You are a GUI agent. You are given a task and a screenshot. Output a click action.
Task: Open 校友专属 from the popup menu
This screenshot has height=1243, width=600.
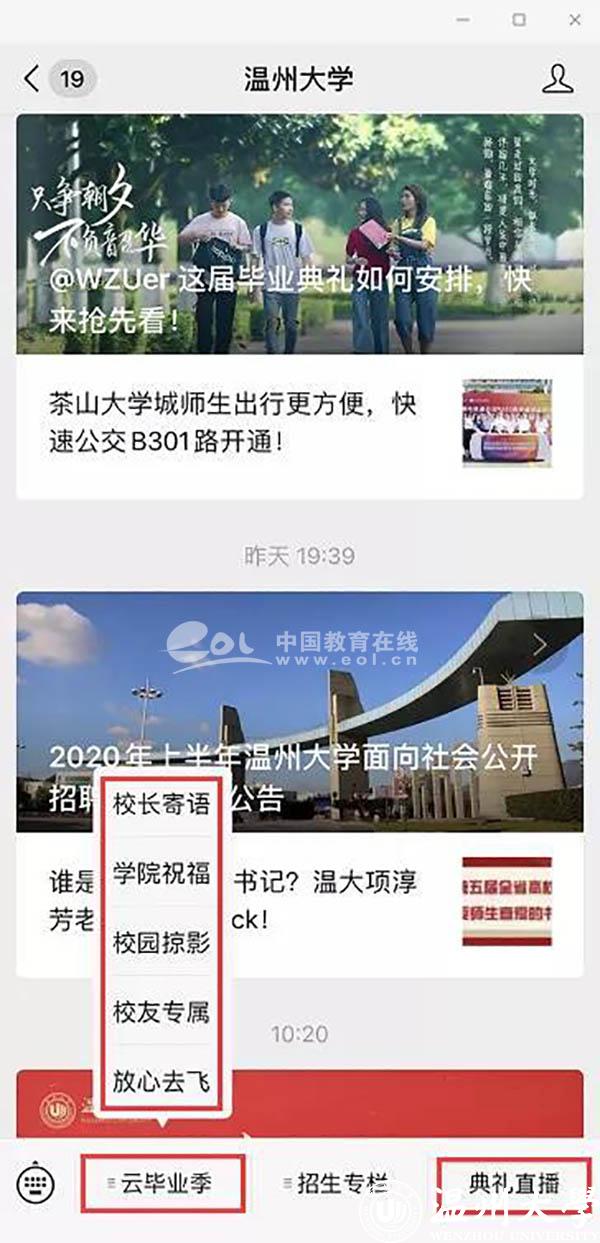[161, 1012]
